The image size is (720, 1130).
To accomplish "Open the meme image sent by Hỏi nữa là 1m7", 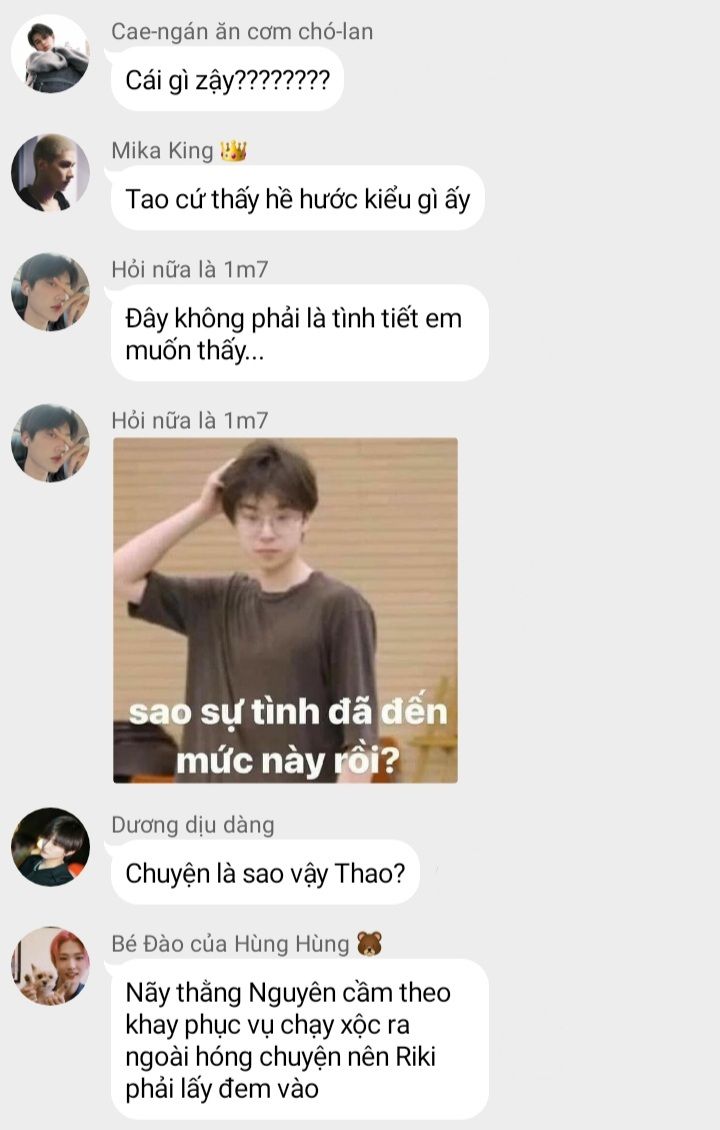I will [285, 610].
